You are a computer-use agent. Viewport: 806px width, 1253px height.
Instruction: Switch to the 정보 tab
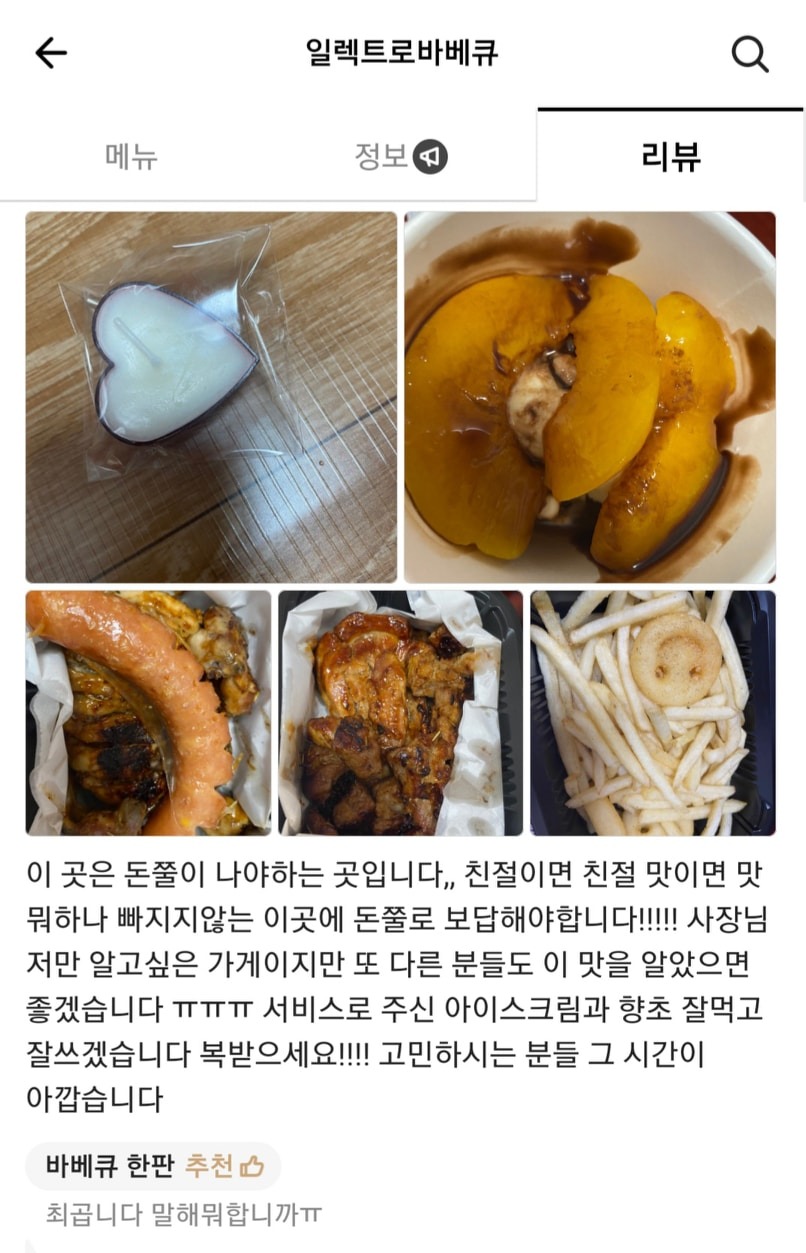point(400,157)
